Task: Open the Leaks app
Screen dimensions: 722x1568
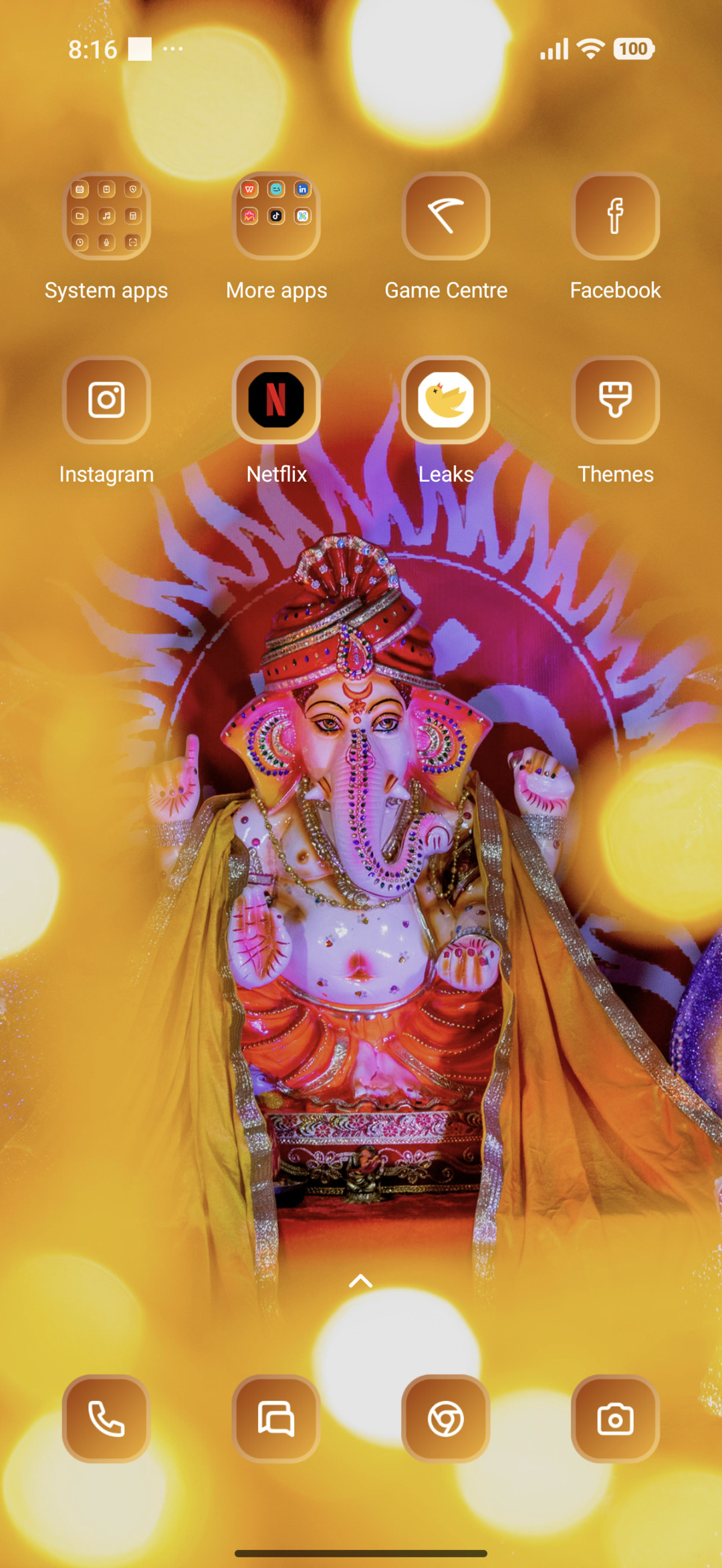Action: click(x=446, y=400)
